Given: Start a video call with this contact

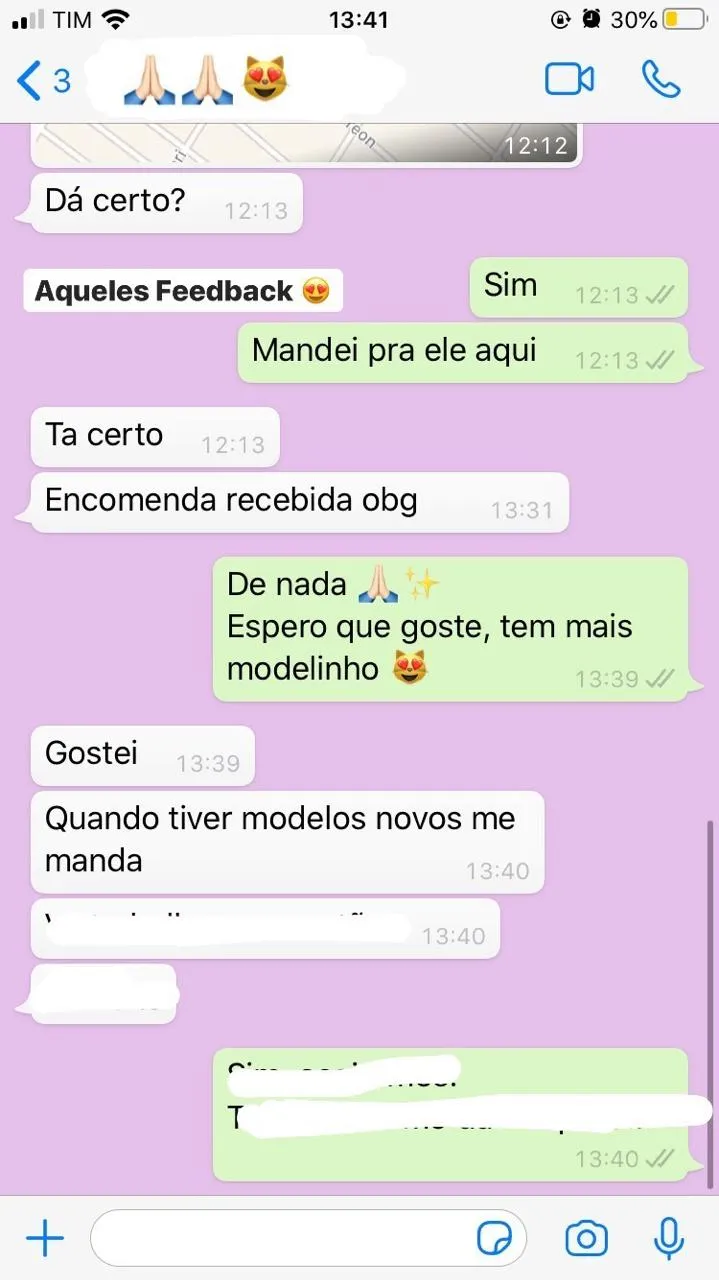Looking at the screenshot, I should tap(569, 80).
